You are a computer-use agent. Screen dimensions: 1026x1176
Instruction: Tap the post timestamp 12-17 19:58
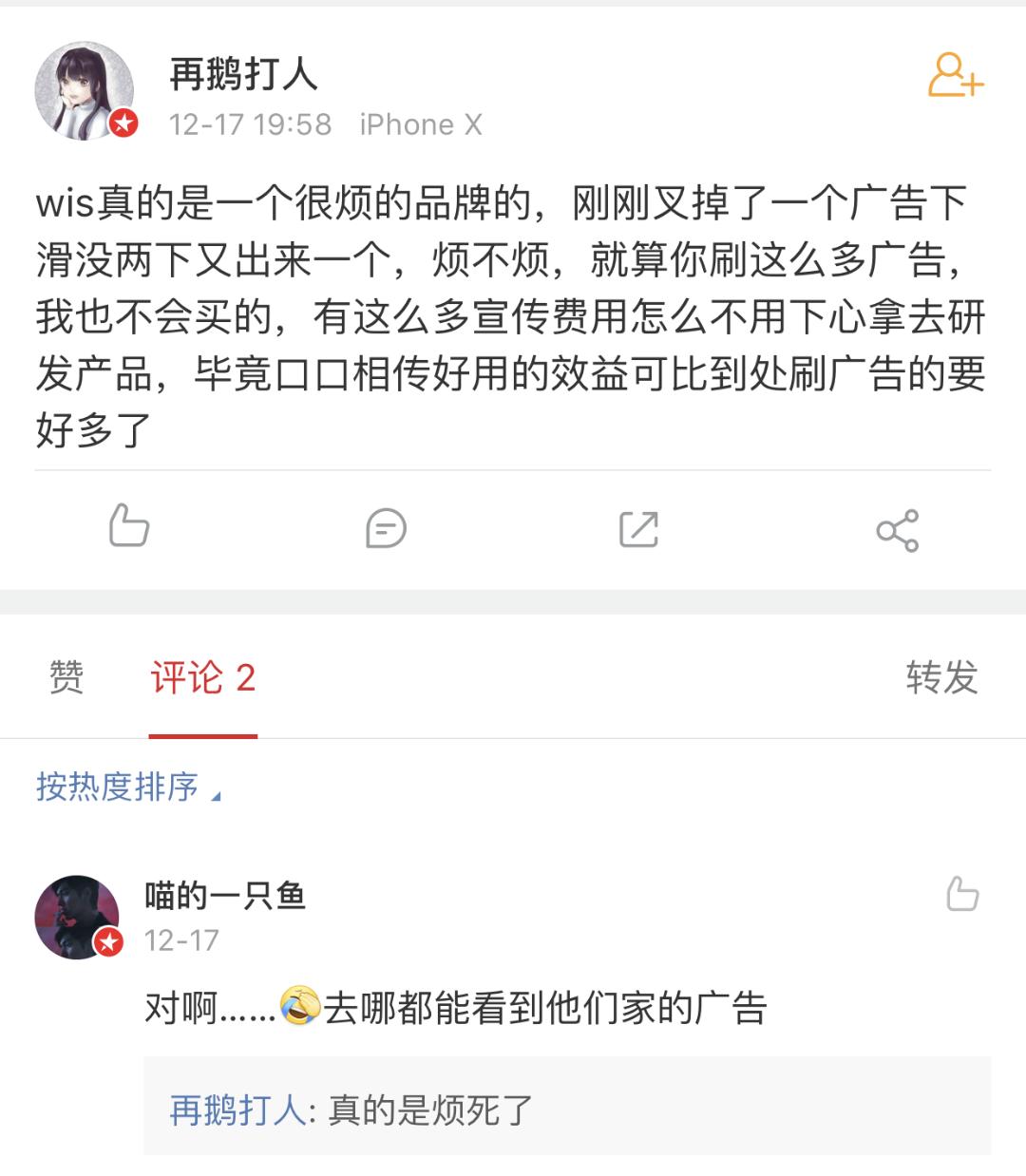[x=250, y=123]
